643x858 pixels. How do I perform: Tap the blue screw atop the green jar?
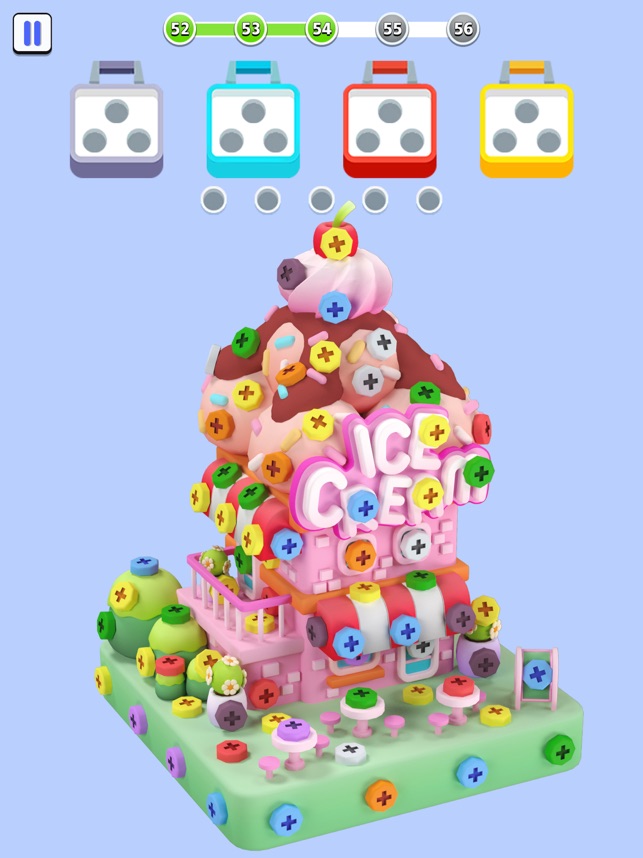145,566
